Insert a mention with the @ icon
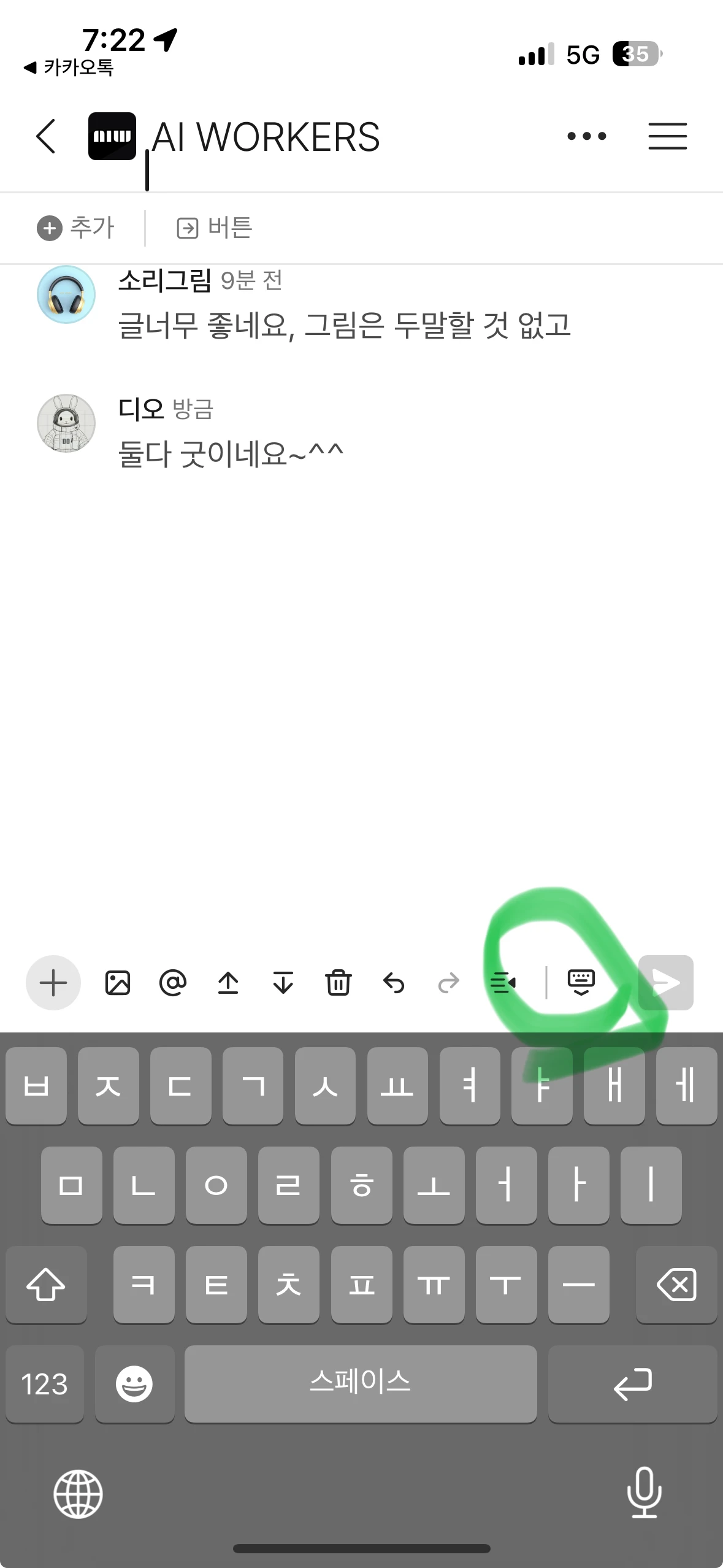 [173, 983]
